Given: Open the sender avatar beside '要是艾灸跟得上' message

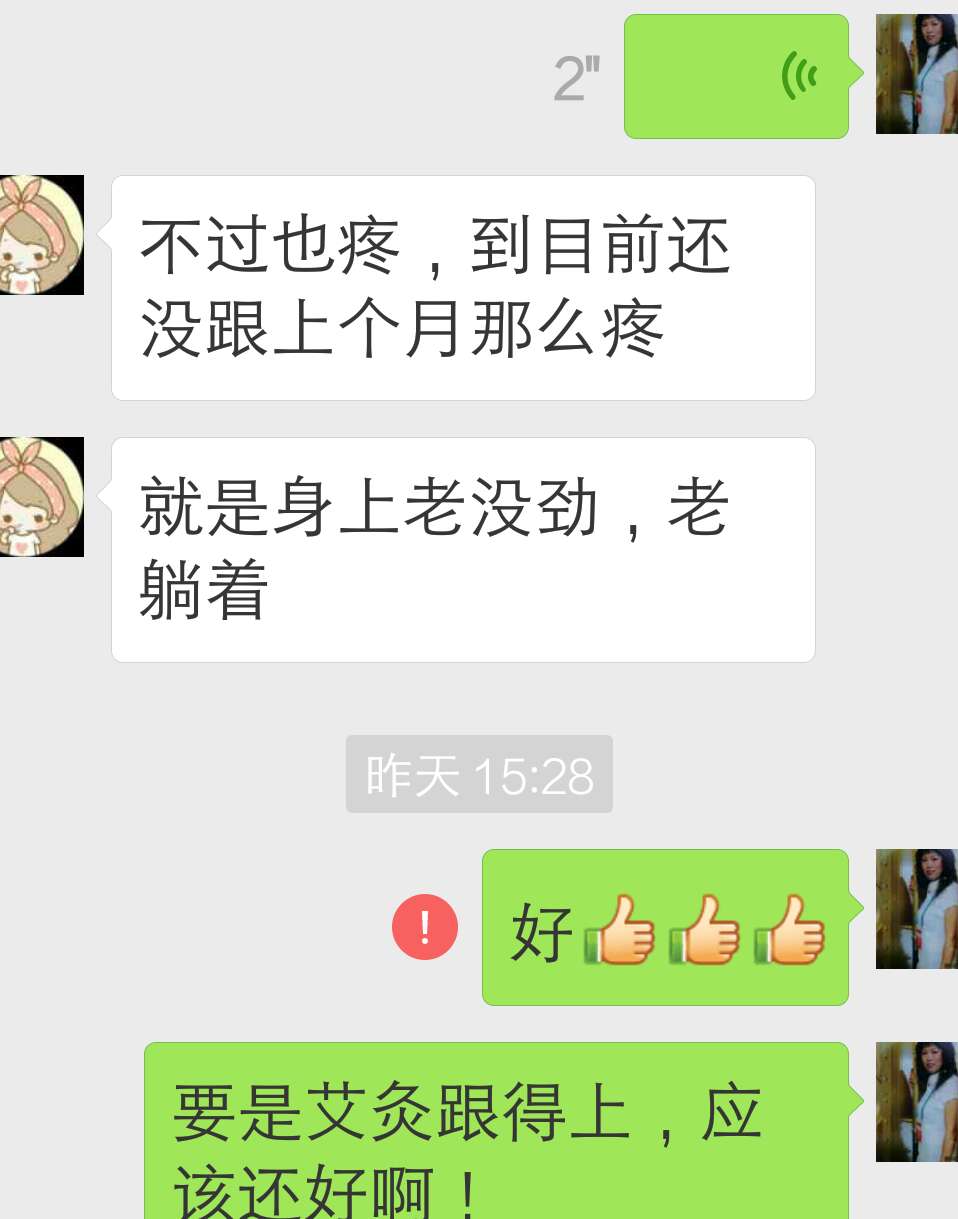Looking at the screenshot, I should pyautogui.click(x=916, y=1101).
